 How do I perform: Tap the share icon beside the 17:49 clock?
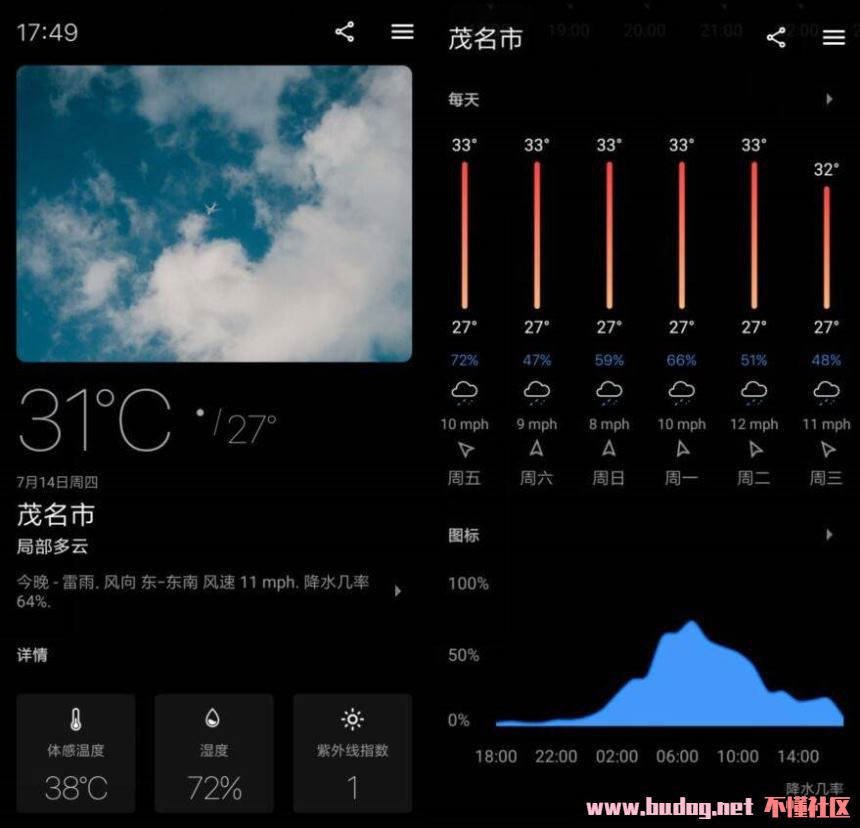[344, 32]
